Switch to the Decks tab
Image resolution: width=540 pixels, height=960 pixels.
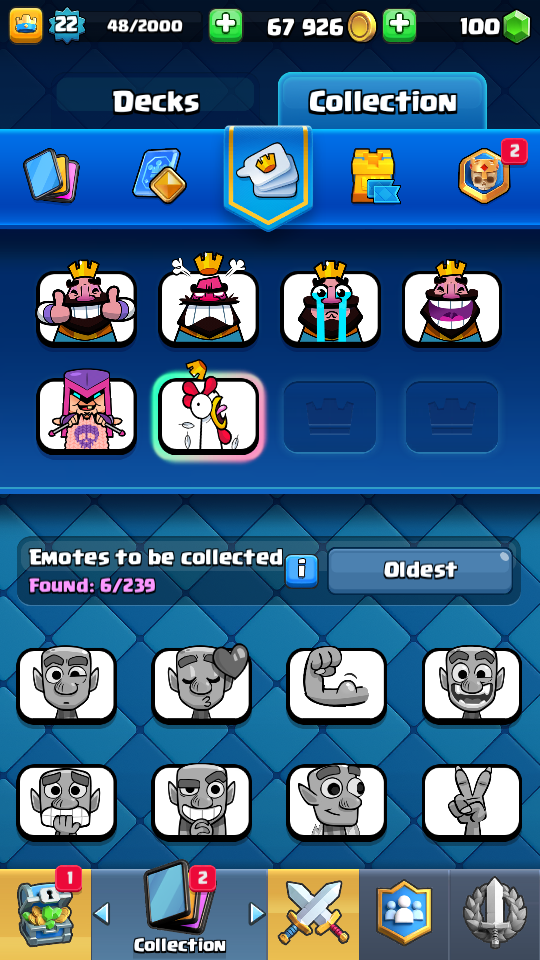point(156,102)
